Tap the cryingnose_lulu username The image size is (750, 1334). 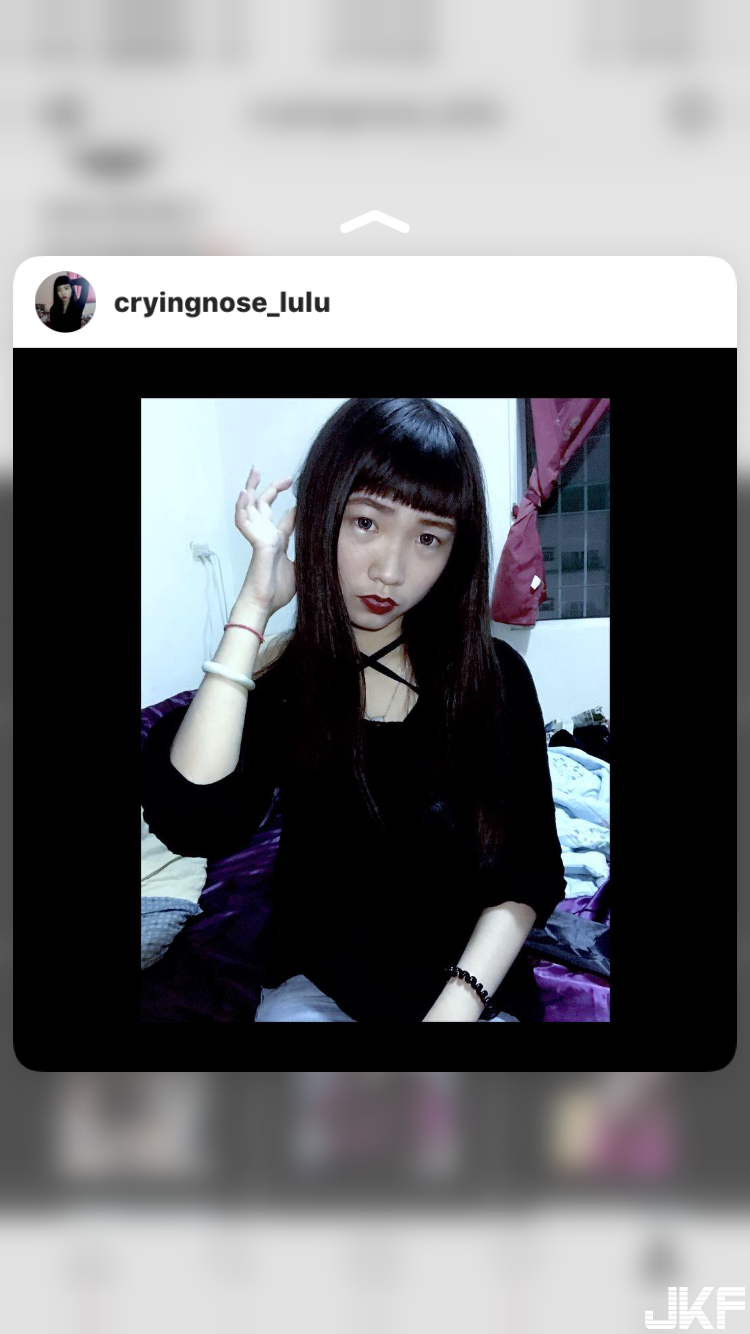(221, 303)
